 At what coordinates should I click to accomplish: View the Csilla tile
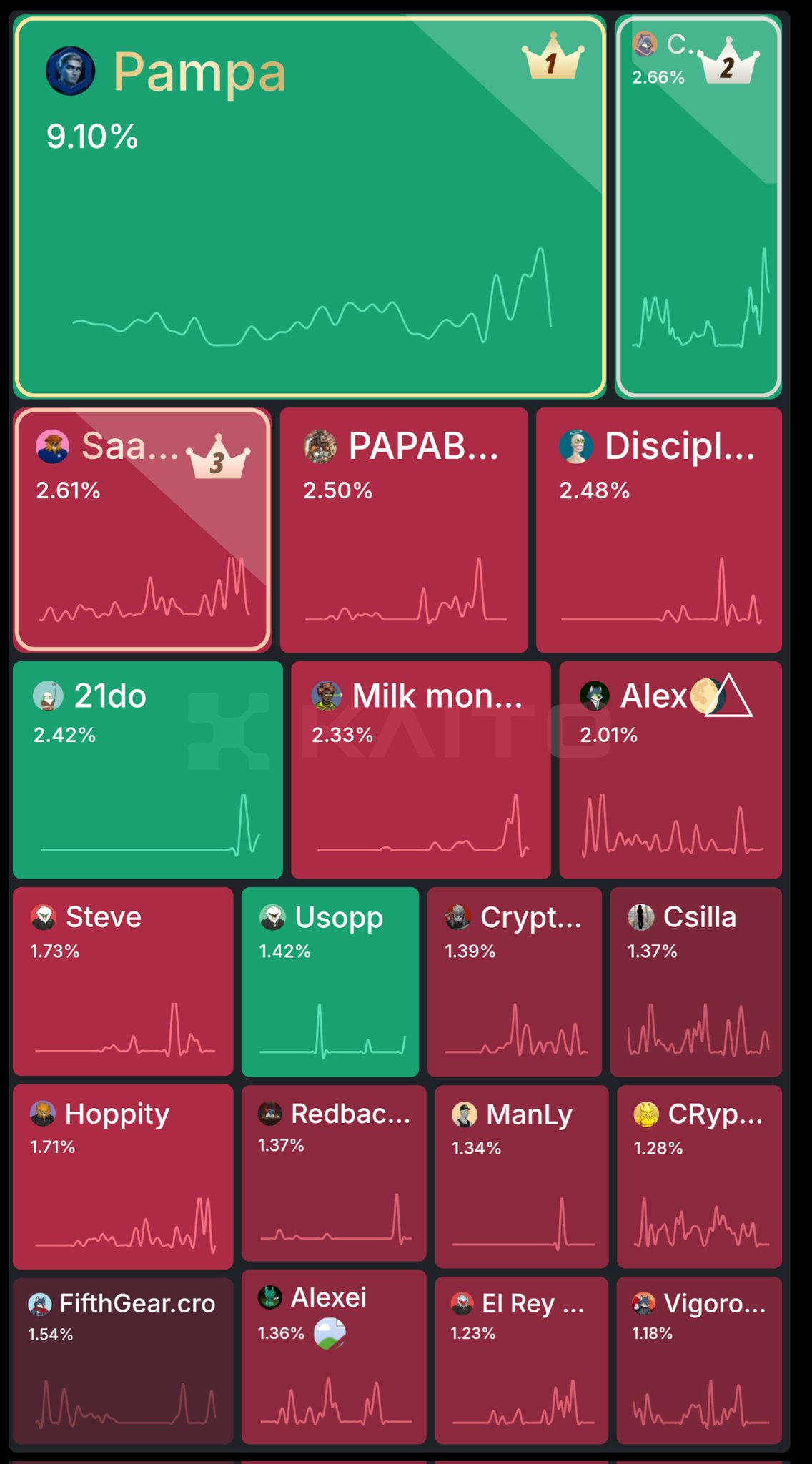pyautogui.click(x=695, y=981)
